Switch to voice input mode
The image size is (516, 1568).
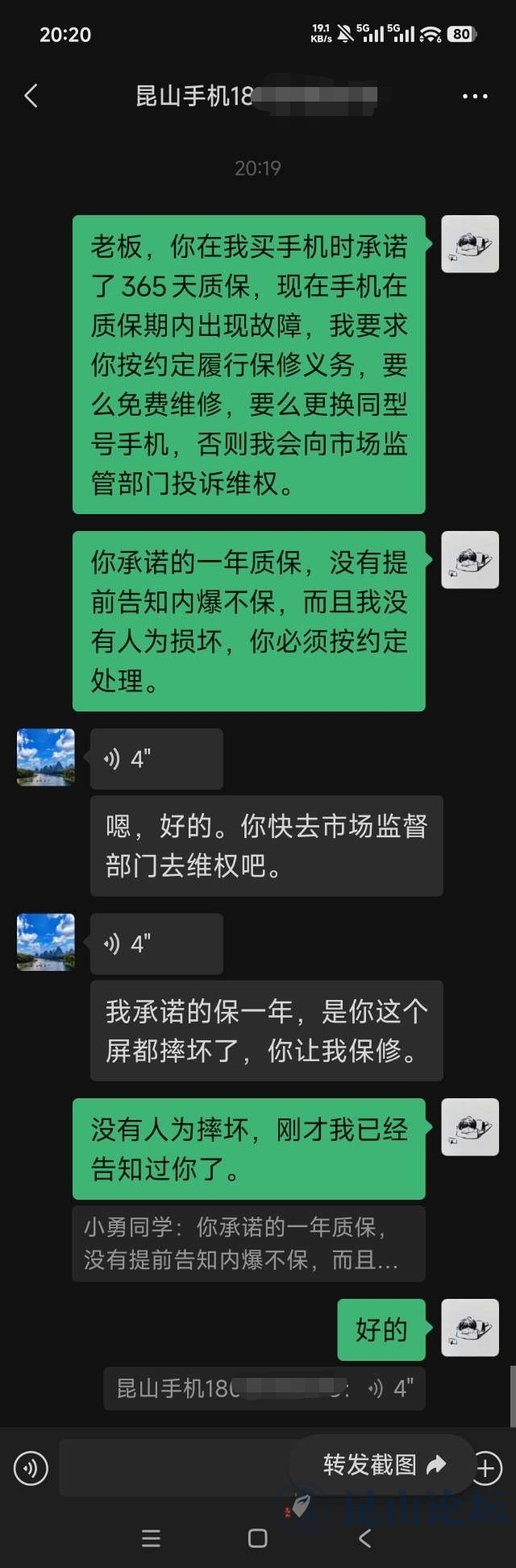click(x=31, y=1468)
